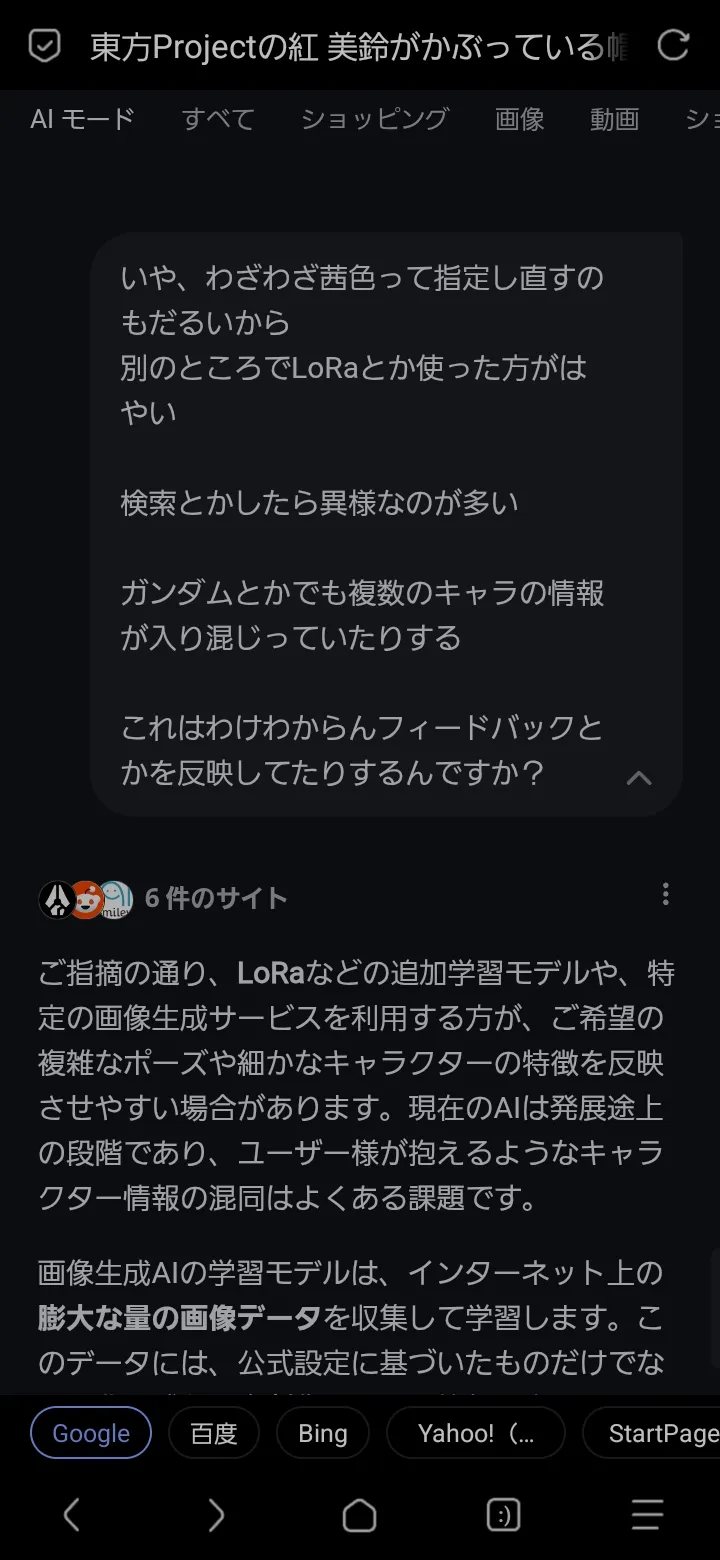Switch to the AI モード tab
Screen dimensions: 720x1560
pyautogui.click(x=82, y=120)
